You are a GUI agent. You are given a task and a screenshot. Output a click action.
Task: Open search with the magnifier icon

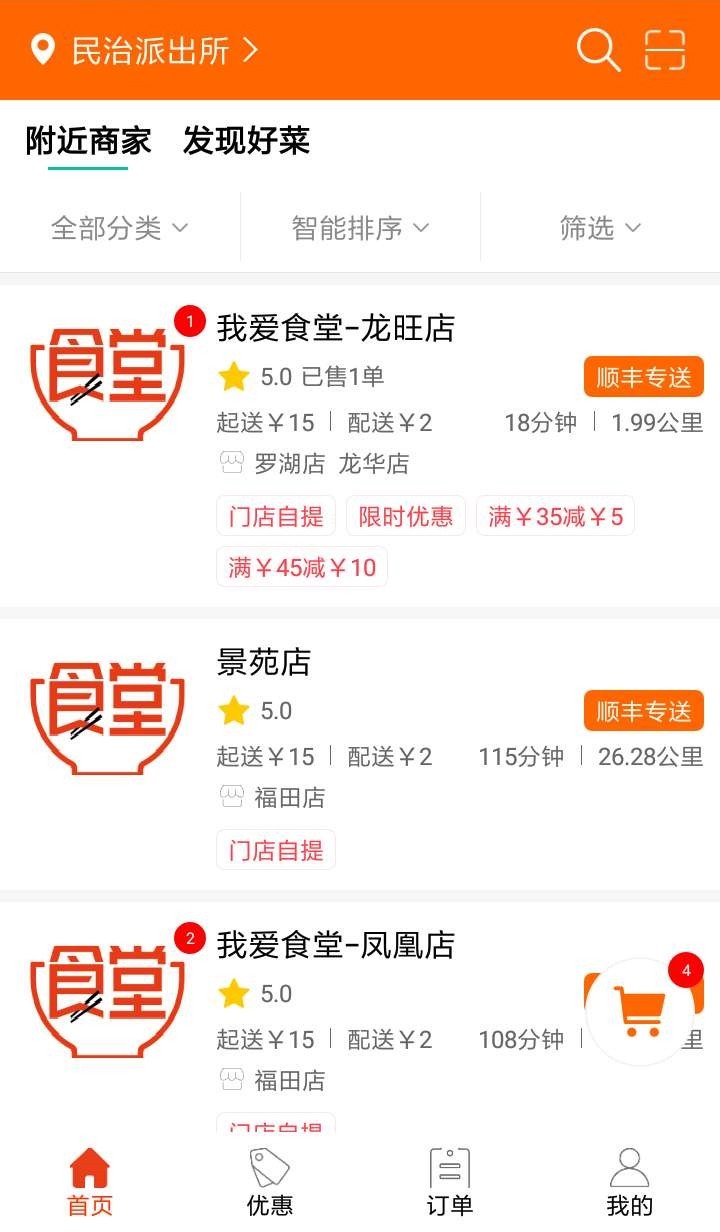[x=597, y=49]
